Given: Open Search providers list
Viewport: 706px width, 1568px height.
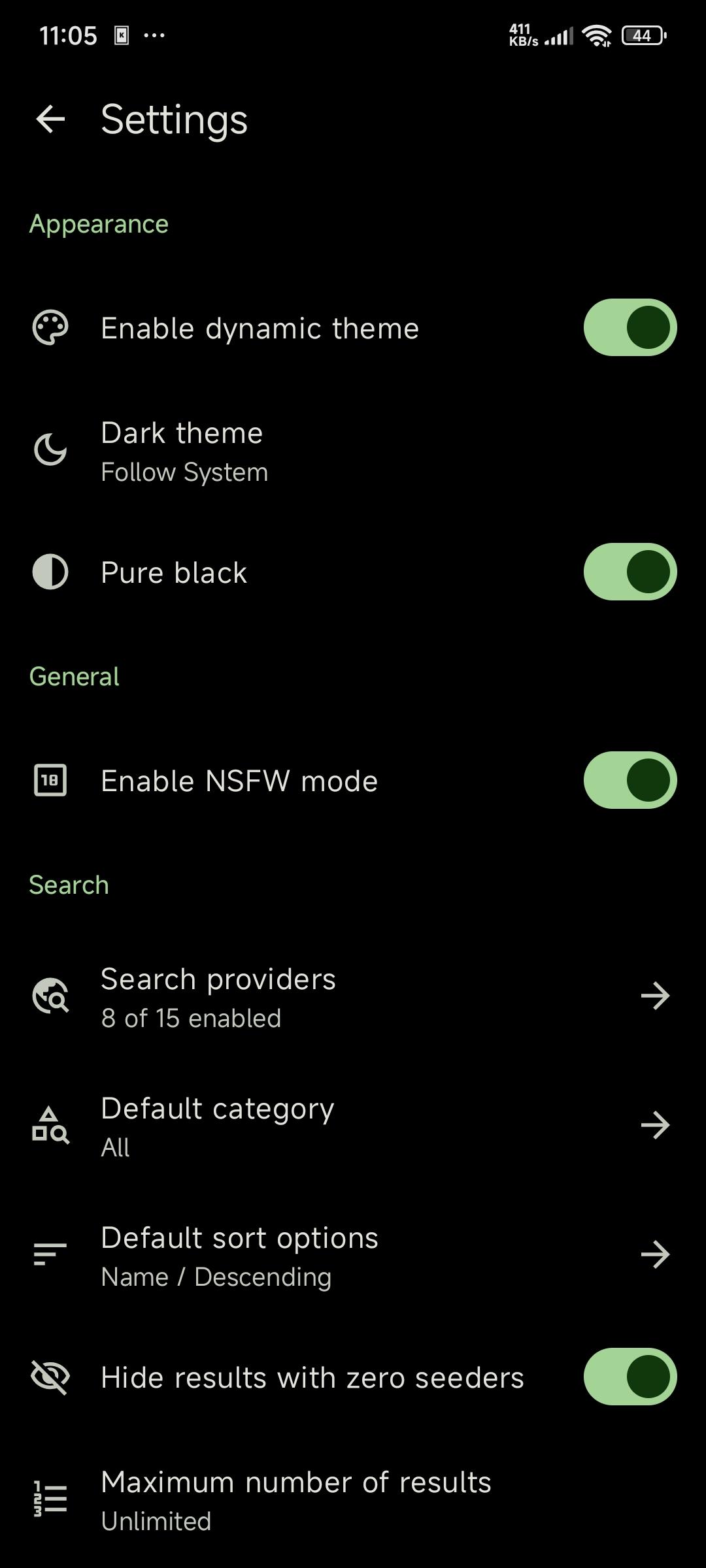Looking at the screenshot, I should [x=353, y=997].
